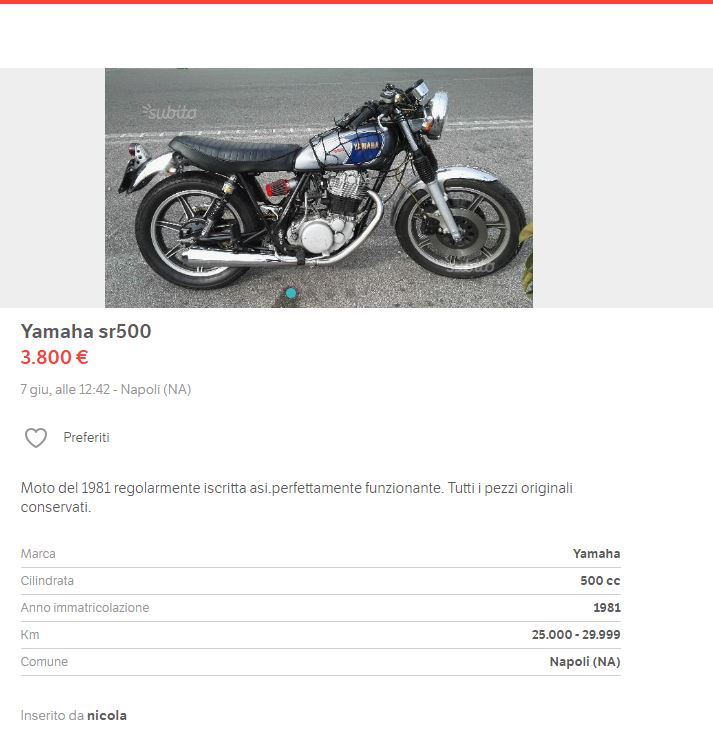Open the Yamaha sr500 motorcycle photo

tap(318, 187)
